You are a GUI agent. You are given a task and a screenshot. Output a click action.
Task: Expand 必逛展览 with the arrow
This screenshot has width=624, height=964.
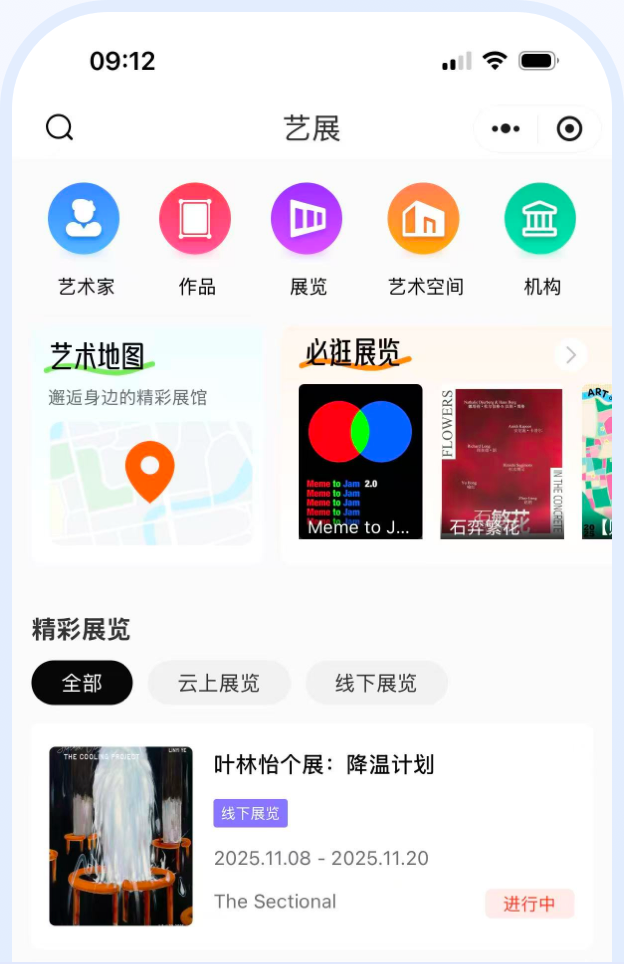571,355
